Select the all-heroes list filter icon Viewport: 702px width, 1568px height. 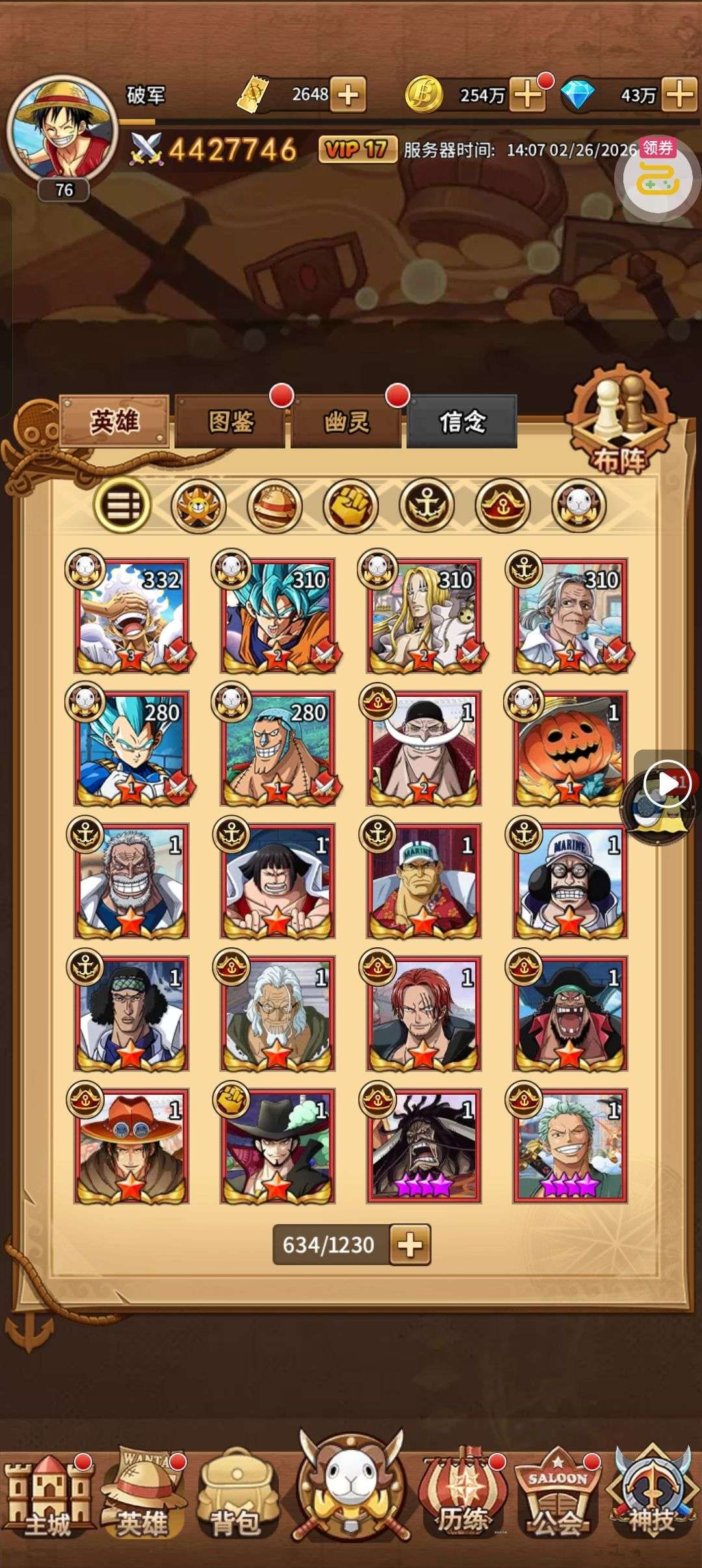point(122,505)
